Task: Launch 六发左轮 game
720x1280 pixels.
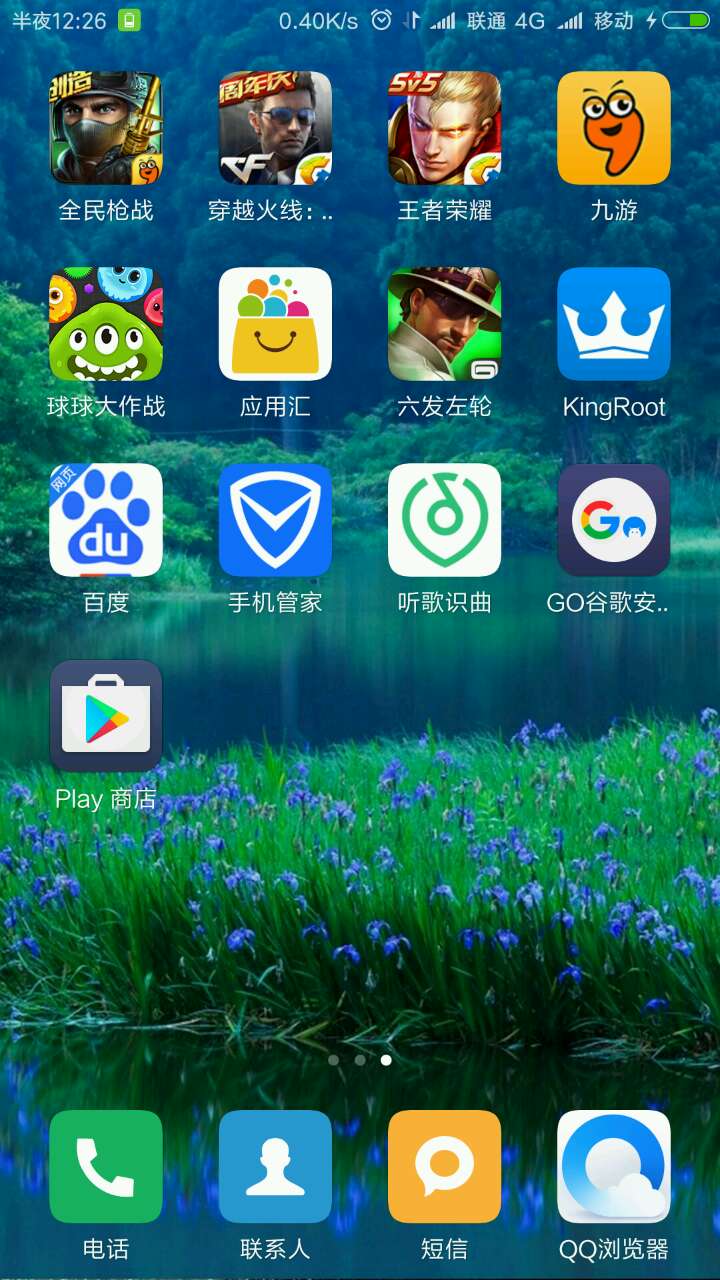Action: (444, 324)
